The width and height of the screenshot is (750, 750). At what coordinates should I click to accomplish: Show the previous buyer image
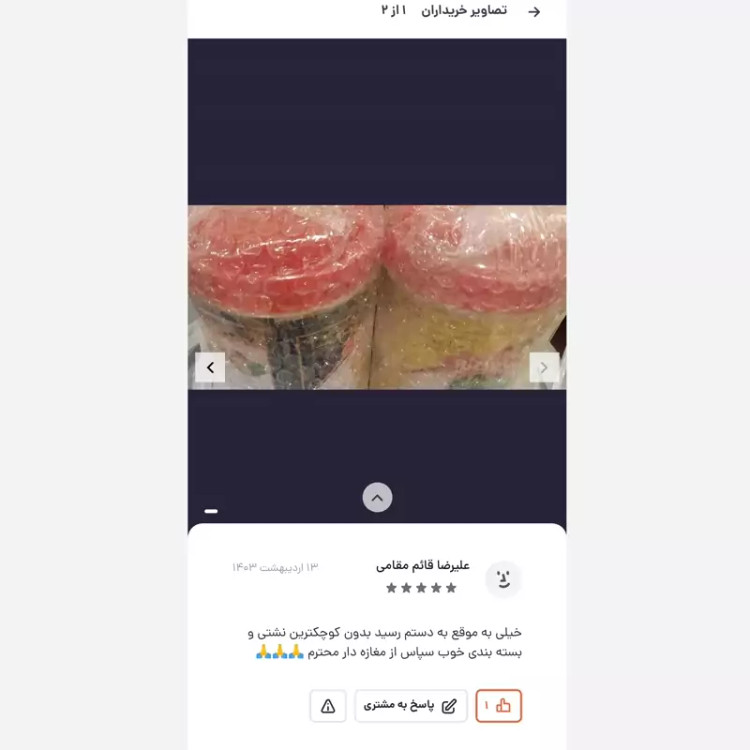tap(544, 367)
